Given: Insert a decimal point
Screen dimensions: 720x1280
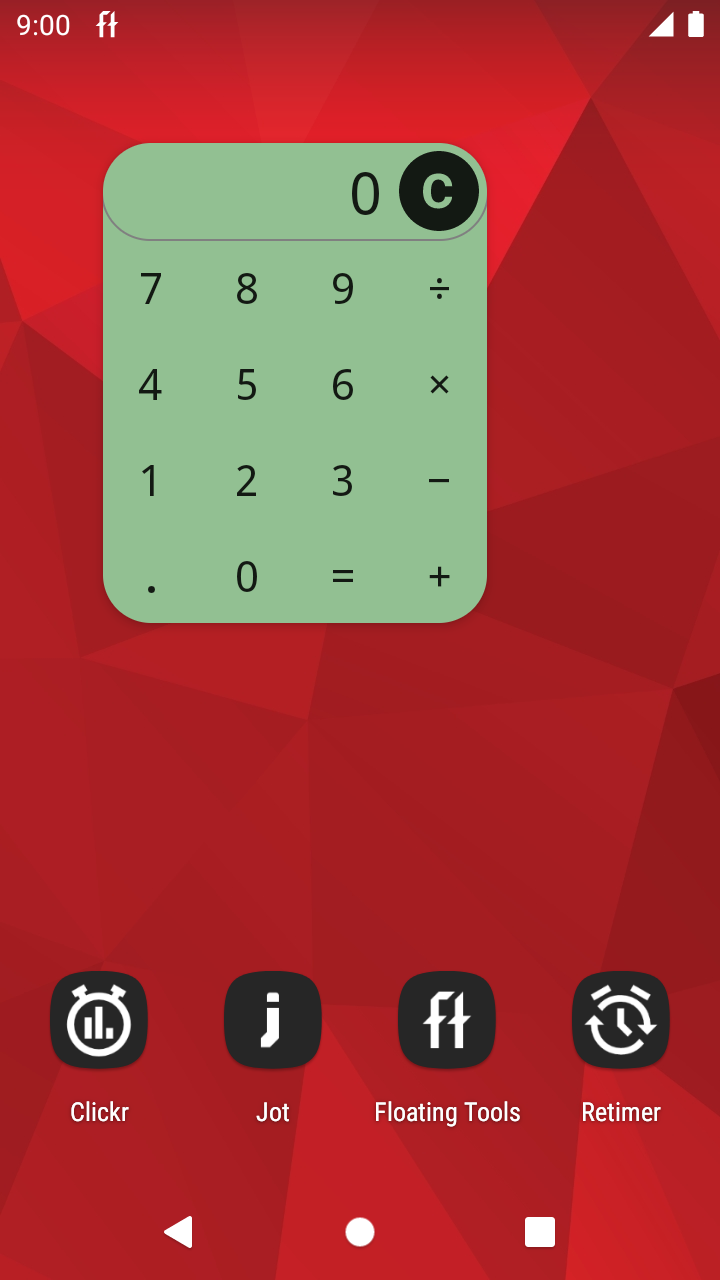Looking at the screenshot, I should pyautogui.click(x=151, y=577).
